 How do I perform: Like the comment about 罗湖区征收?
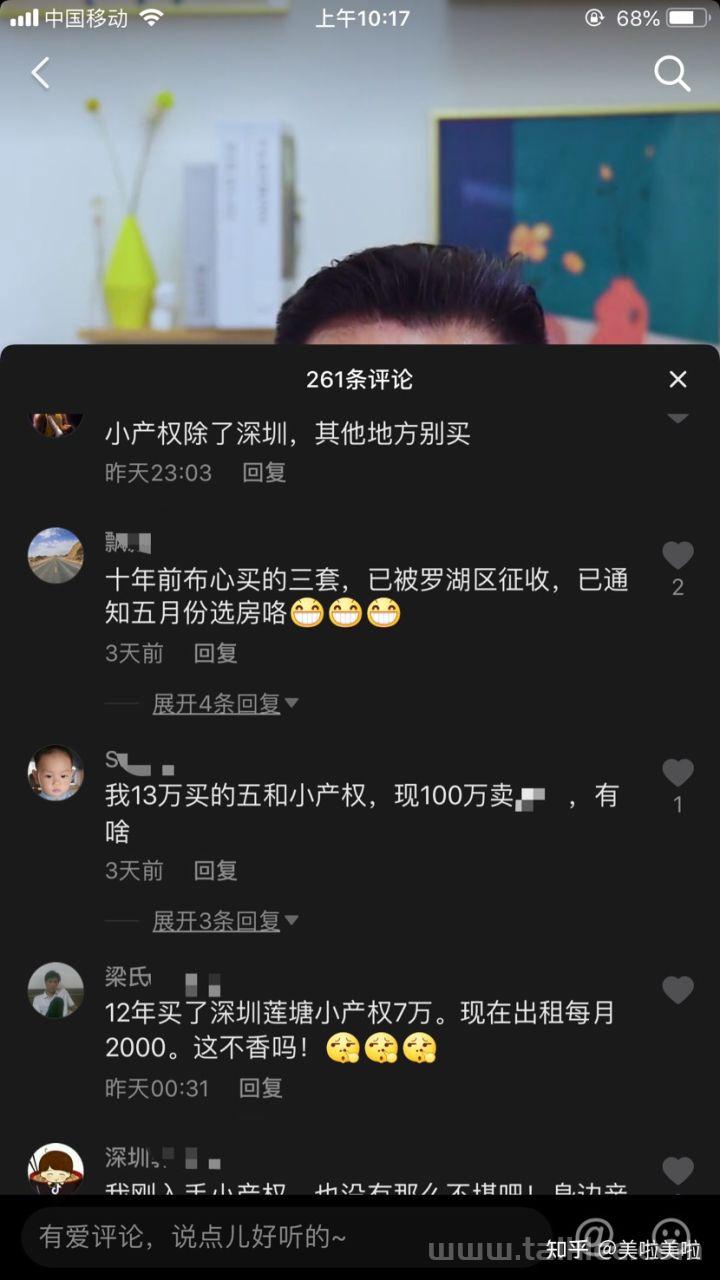pyautogui.click(x=677, y=556)
